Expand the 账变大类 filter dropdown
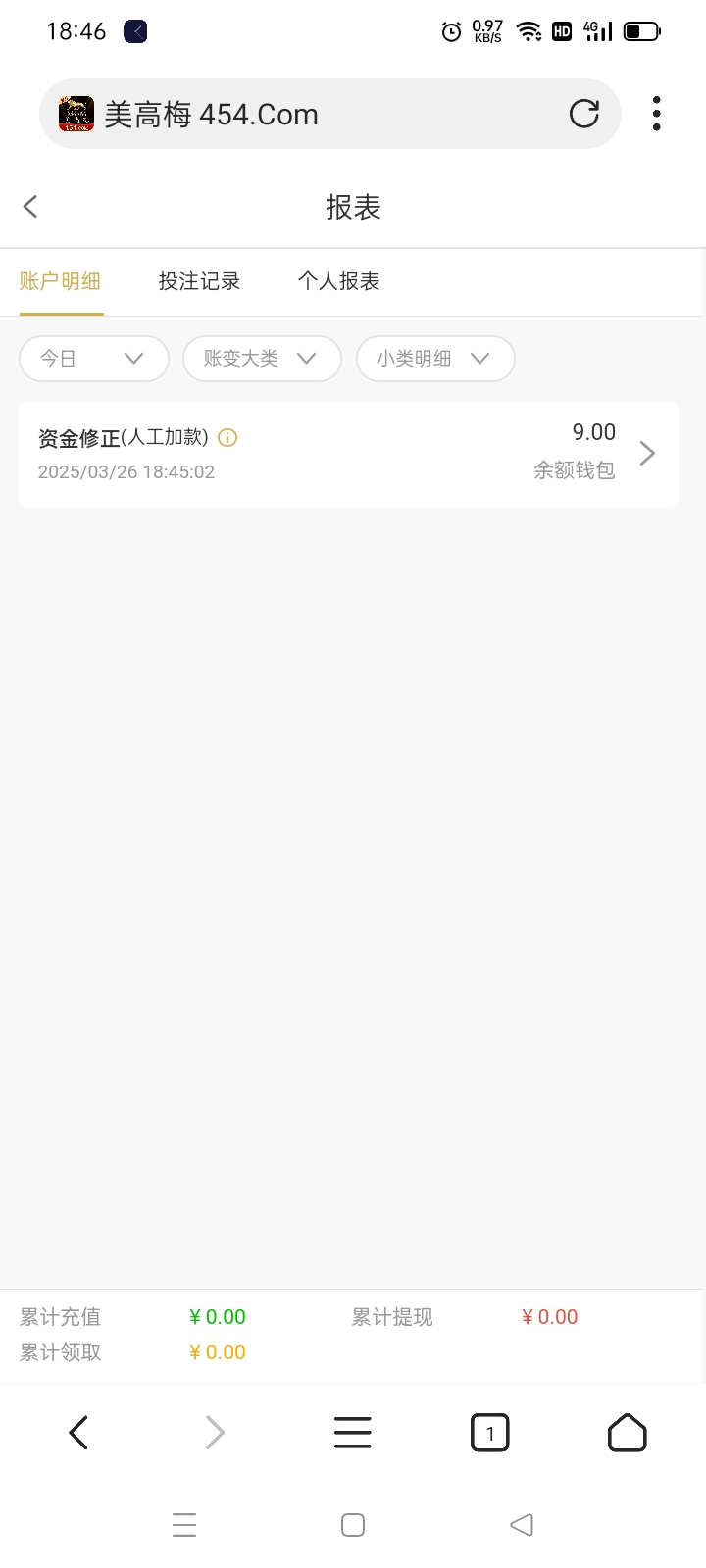Viewport: 706px width, 1568px height. (x=262, y=359)
